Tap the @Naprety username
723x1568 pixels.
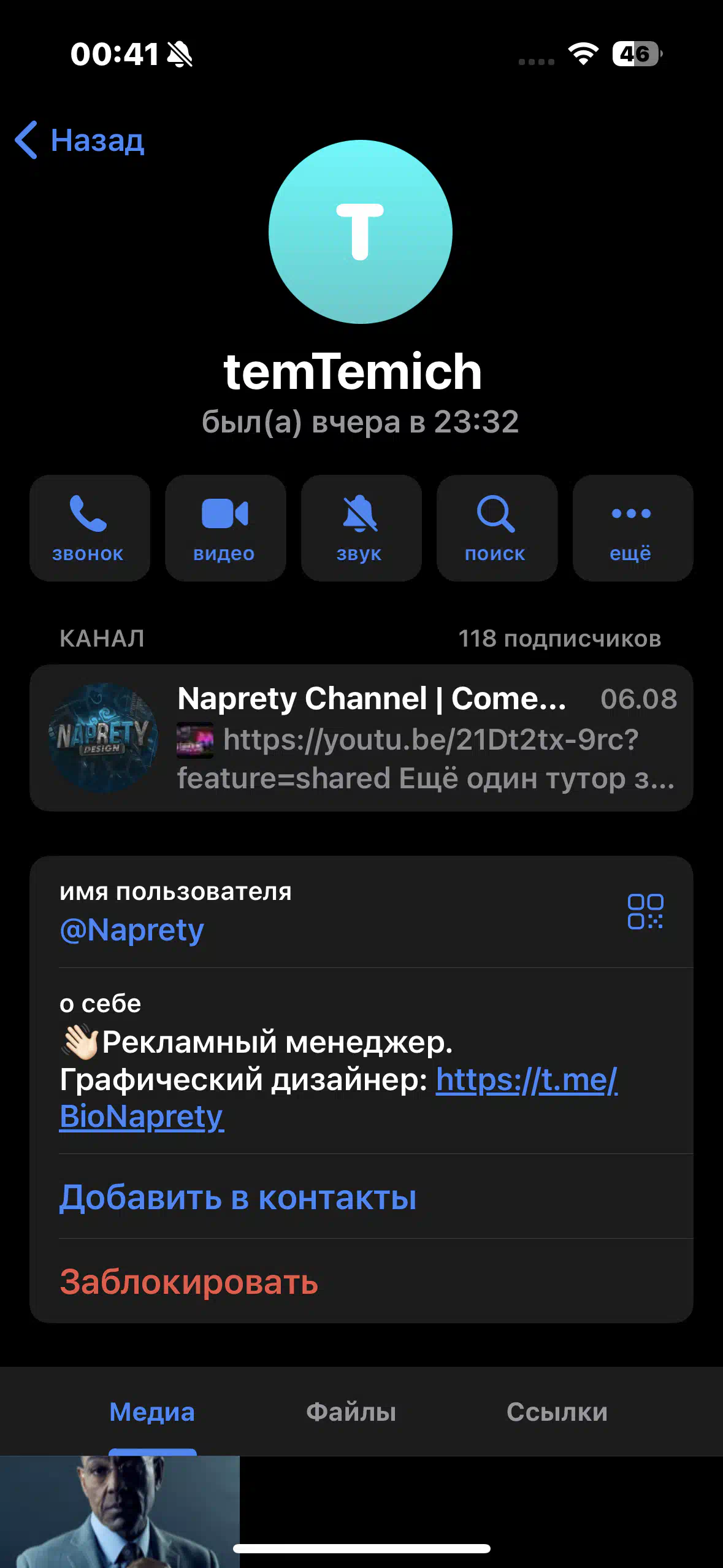click(132, 930)
